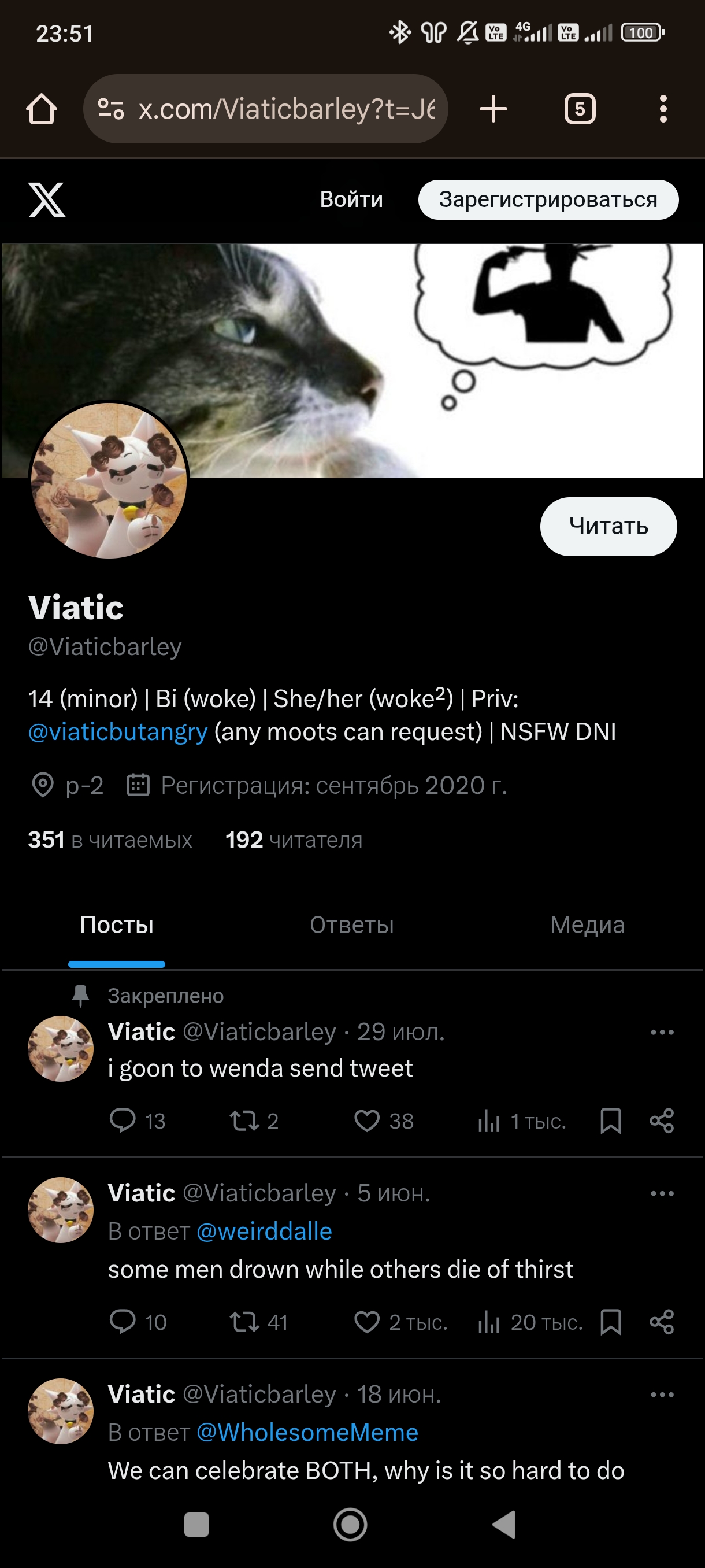Follow Viatic with the Читать button

608,527
